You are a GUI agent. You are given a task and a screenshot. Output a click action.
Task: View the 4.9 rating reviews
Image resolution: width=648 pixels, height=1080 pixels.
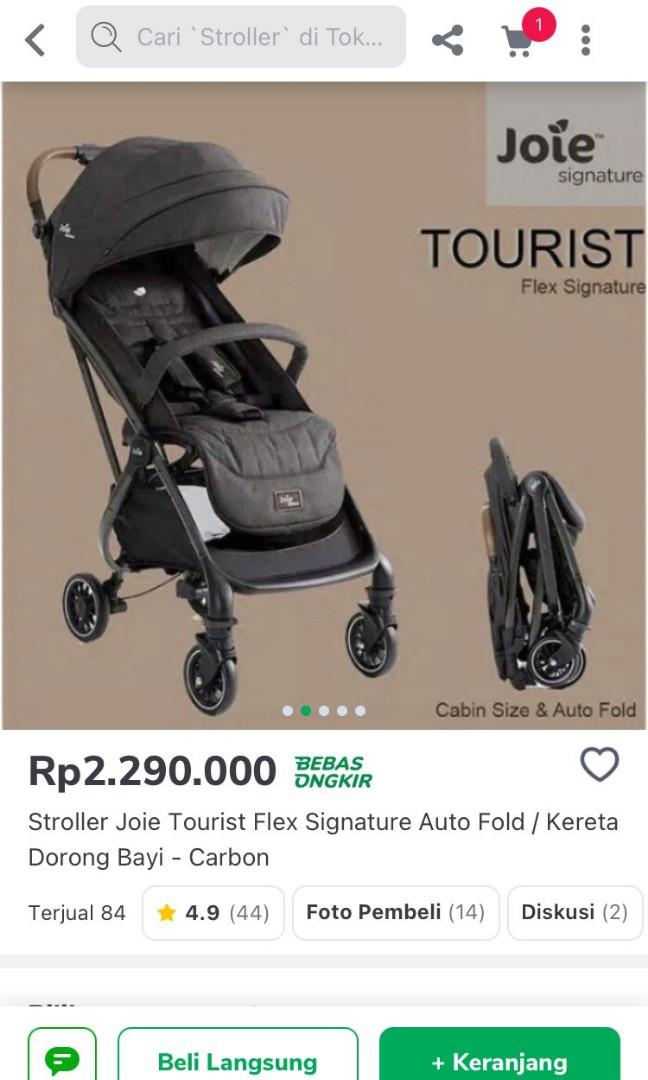[213, 912]
